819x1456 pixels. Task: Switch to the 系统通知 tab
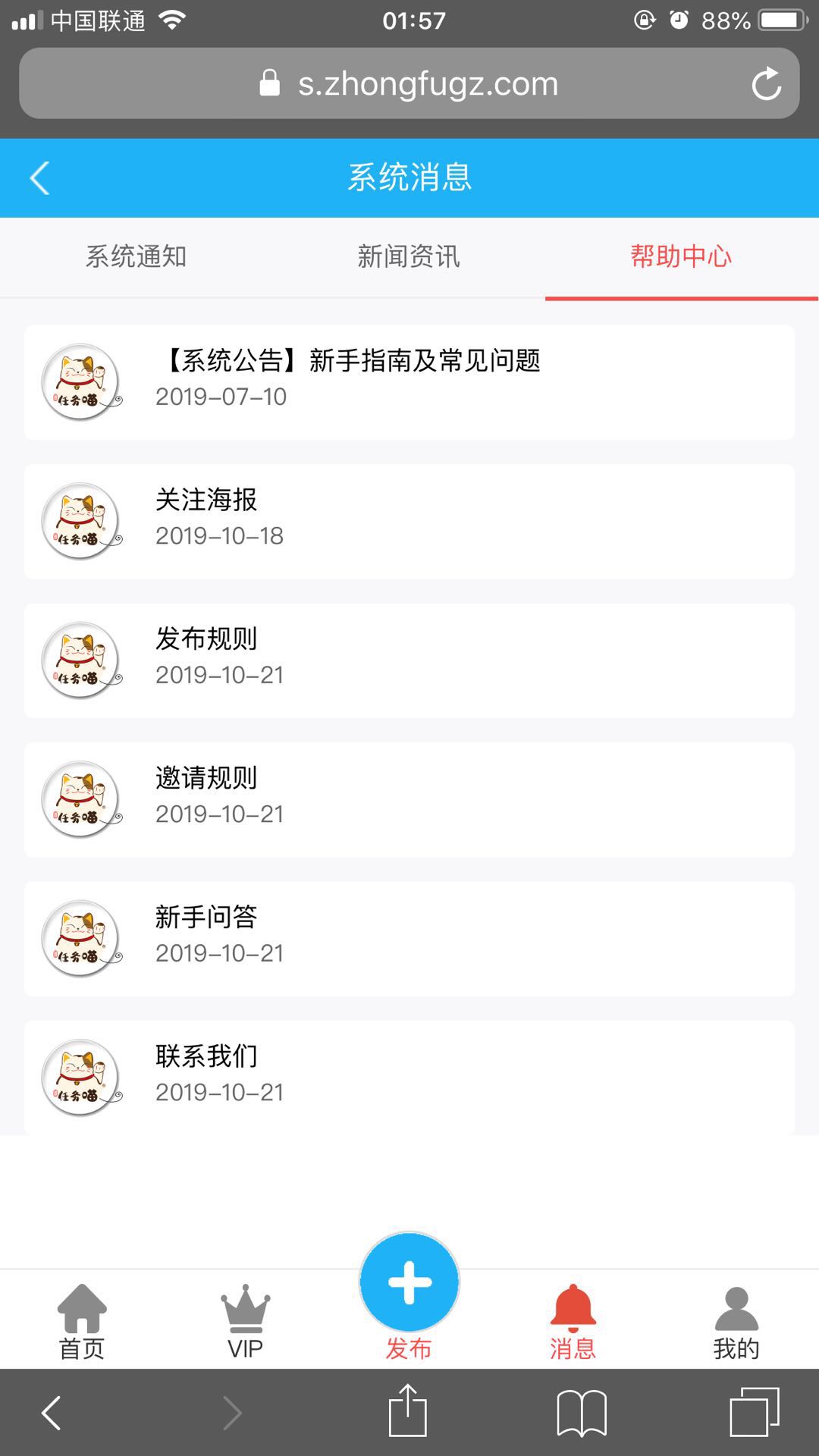[136, 258]
